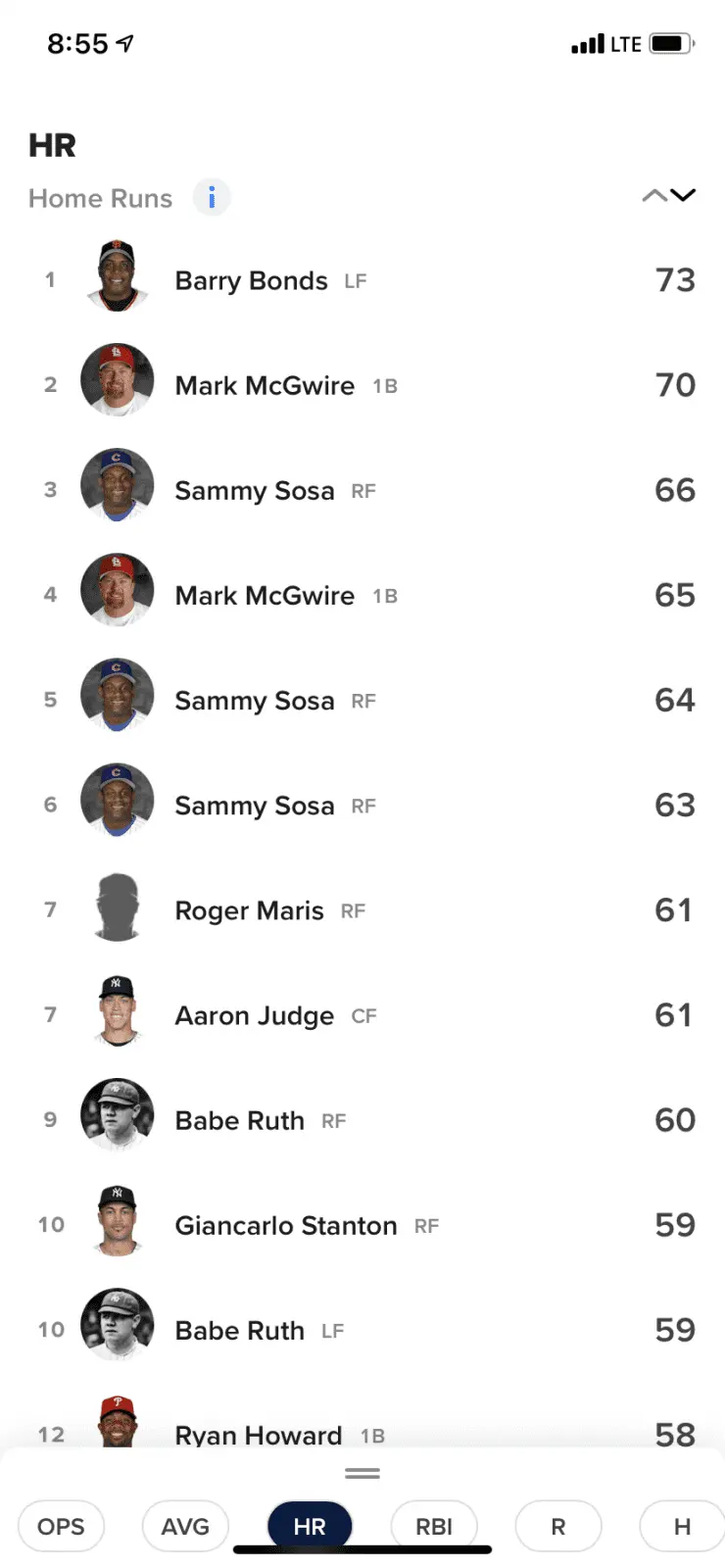Viewport: 725px width, 1568px height.
Task: Switch to the RBI stat chip
Action: [x=434, y=1526]
